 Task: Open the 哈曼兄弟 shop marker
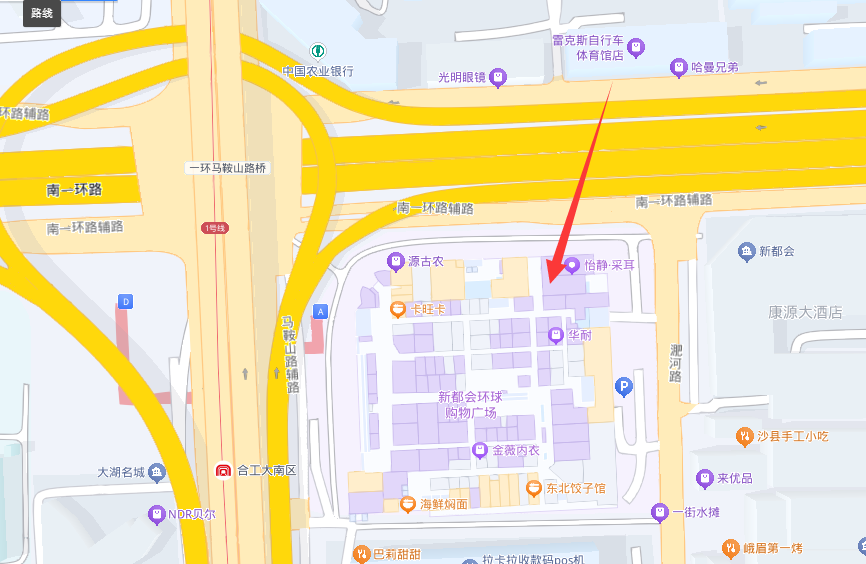[679, 67]
